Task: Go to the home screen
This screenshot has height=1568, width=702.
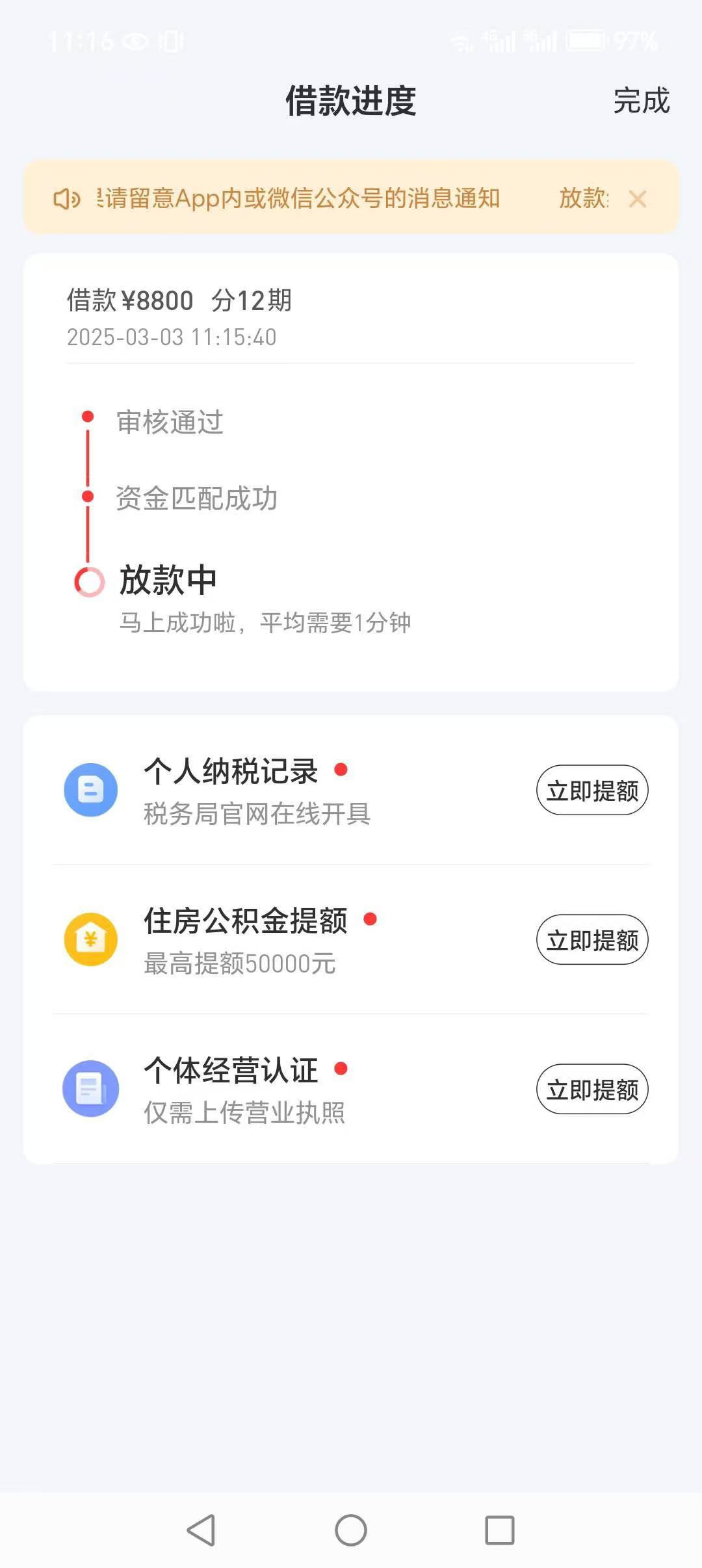Action: pos(351,1530)
